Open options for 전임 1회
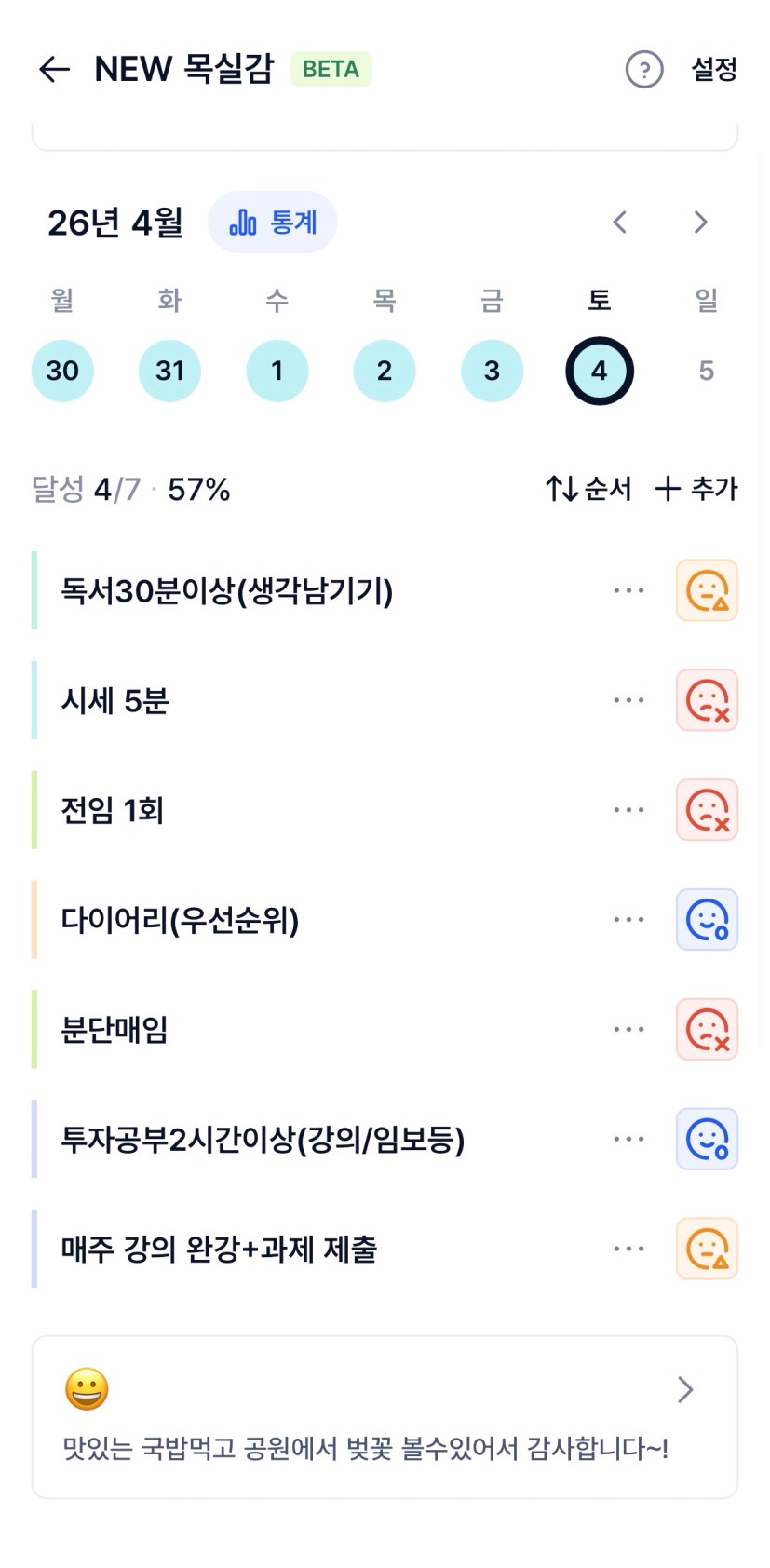Screen dimensions: 770x1568 [629, 810]
